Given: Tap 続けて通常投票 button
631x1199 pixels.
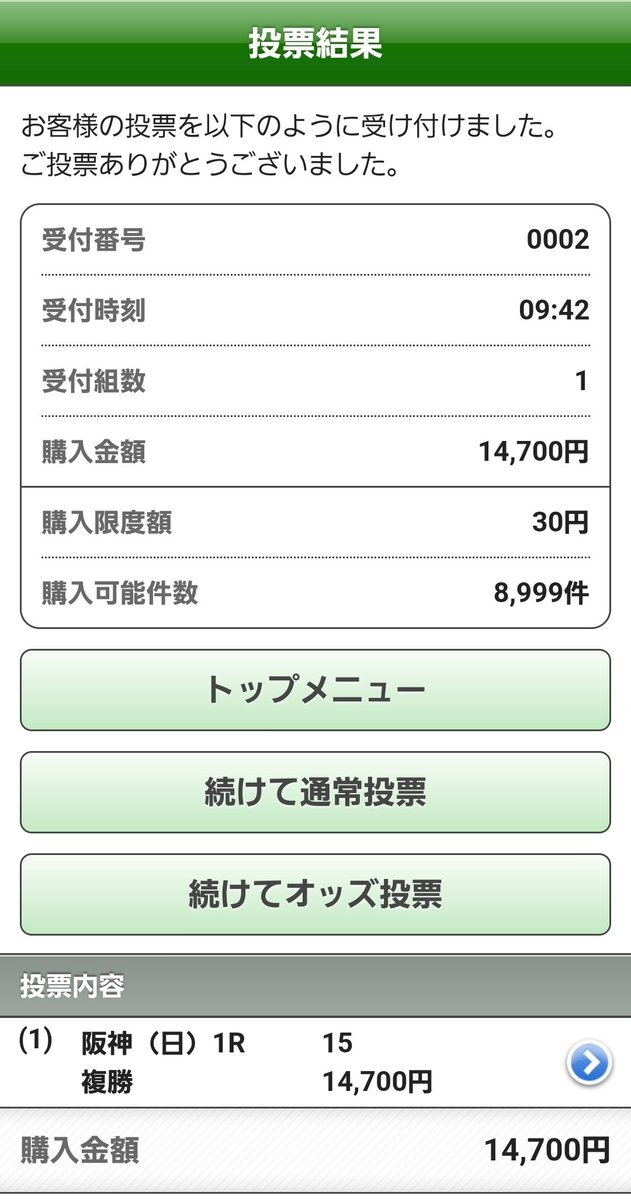Looking at the screenshot, I should click(x=315, y=792).
